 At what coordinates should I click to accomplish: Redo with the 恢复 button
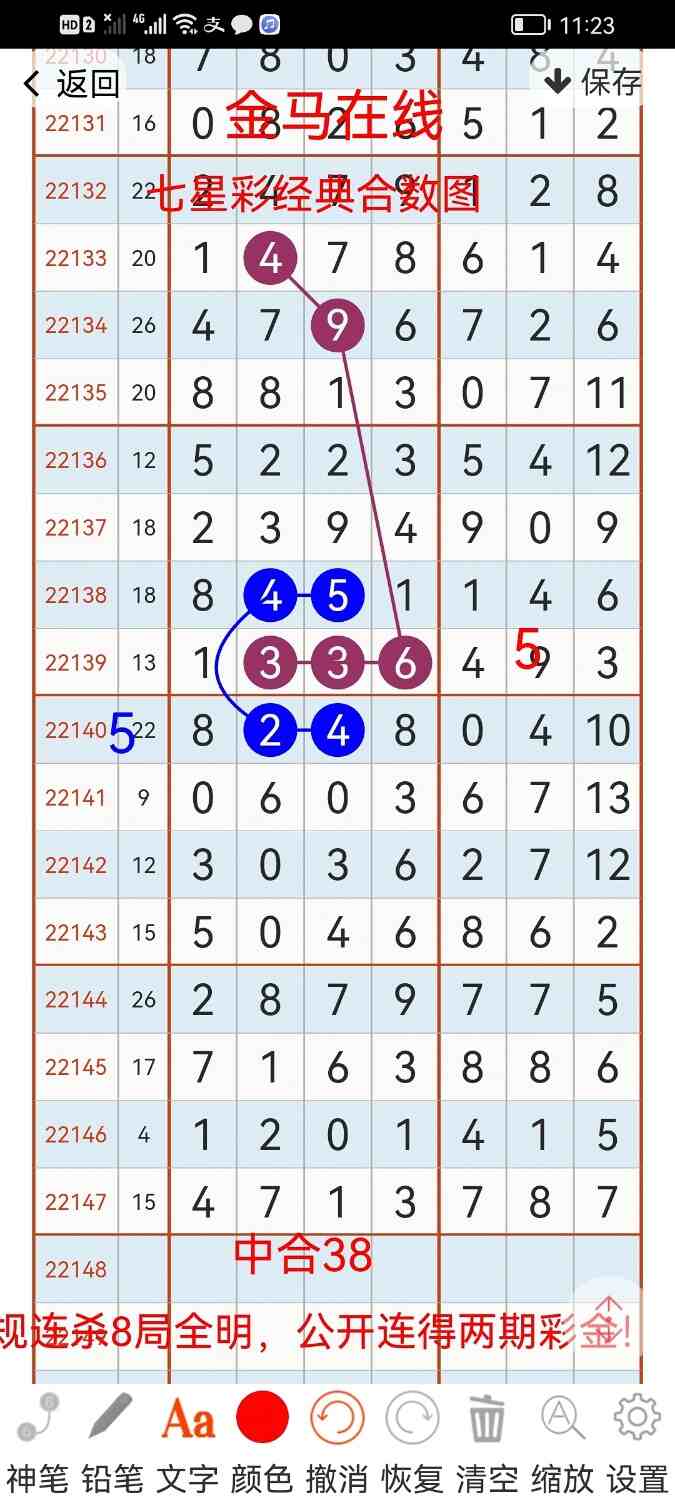412,1418
